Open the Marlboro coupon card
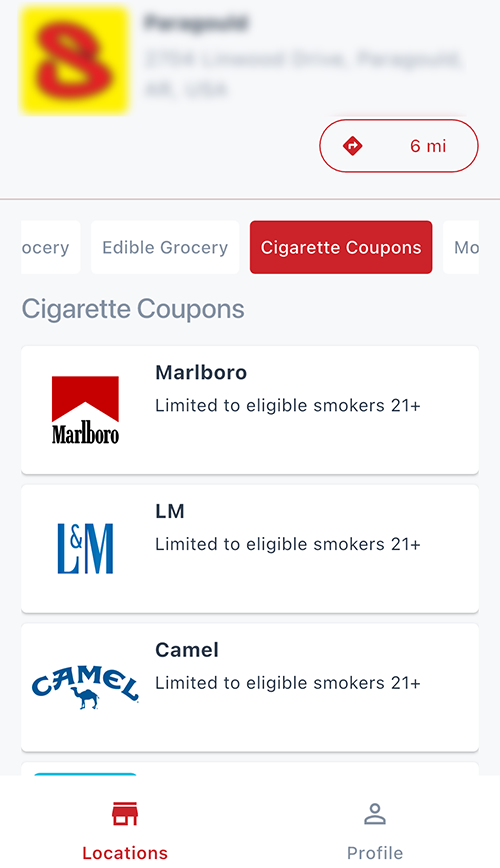This screenshot has width=500, height=868. point(250,410)
